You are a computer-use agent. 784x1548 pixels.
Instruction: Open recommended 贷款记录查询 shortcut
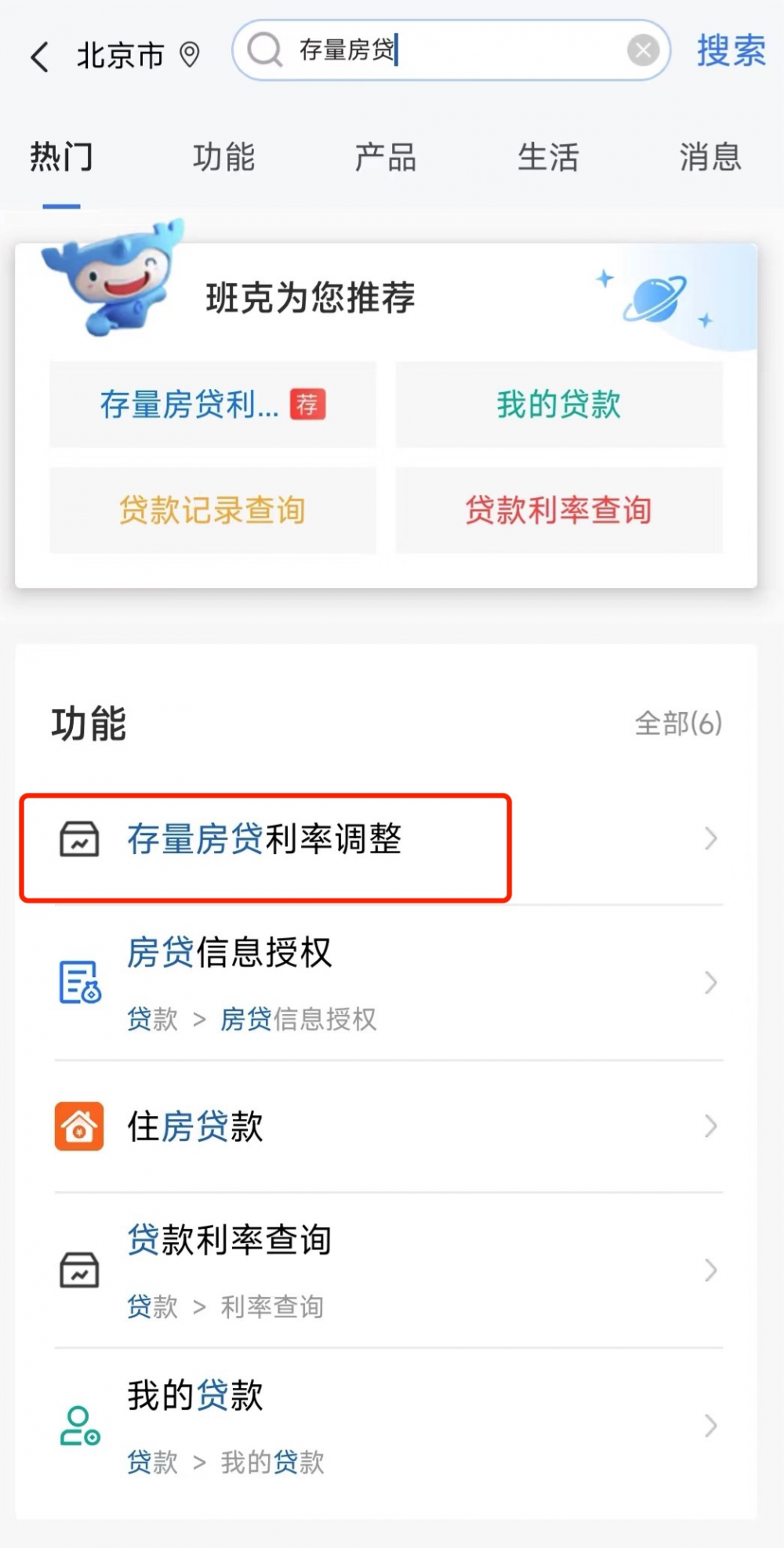[x=212, y=511]
